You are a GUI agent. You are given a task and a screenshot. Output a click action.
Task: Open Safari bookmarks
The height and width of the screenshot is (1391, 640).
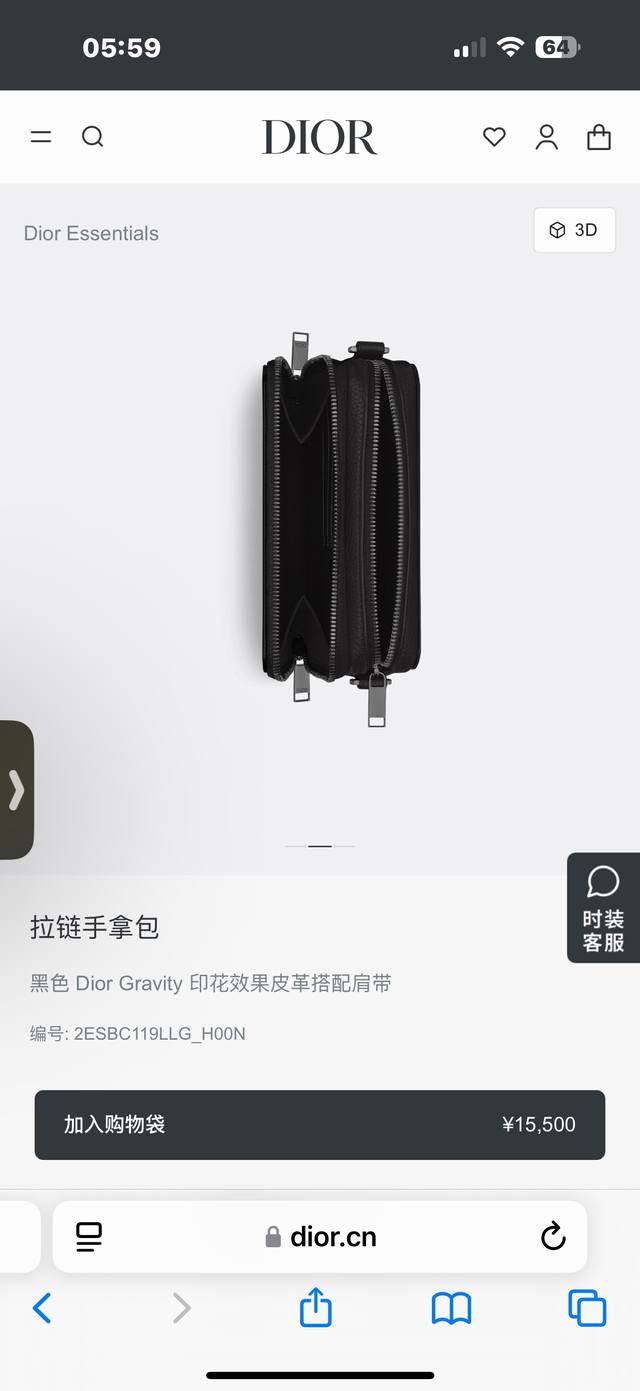pos(451,1307)
